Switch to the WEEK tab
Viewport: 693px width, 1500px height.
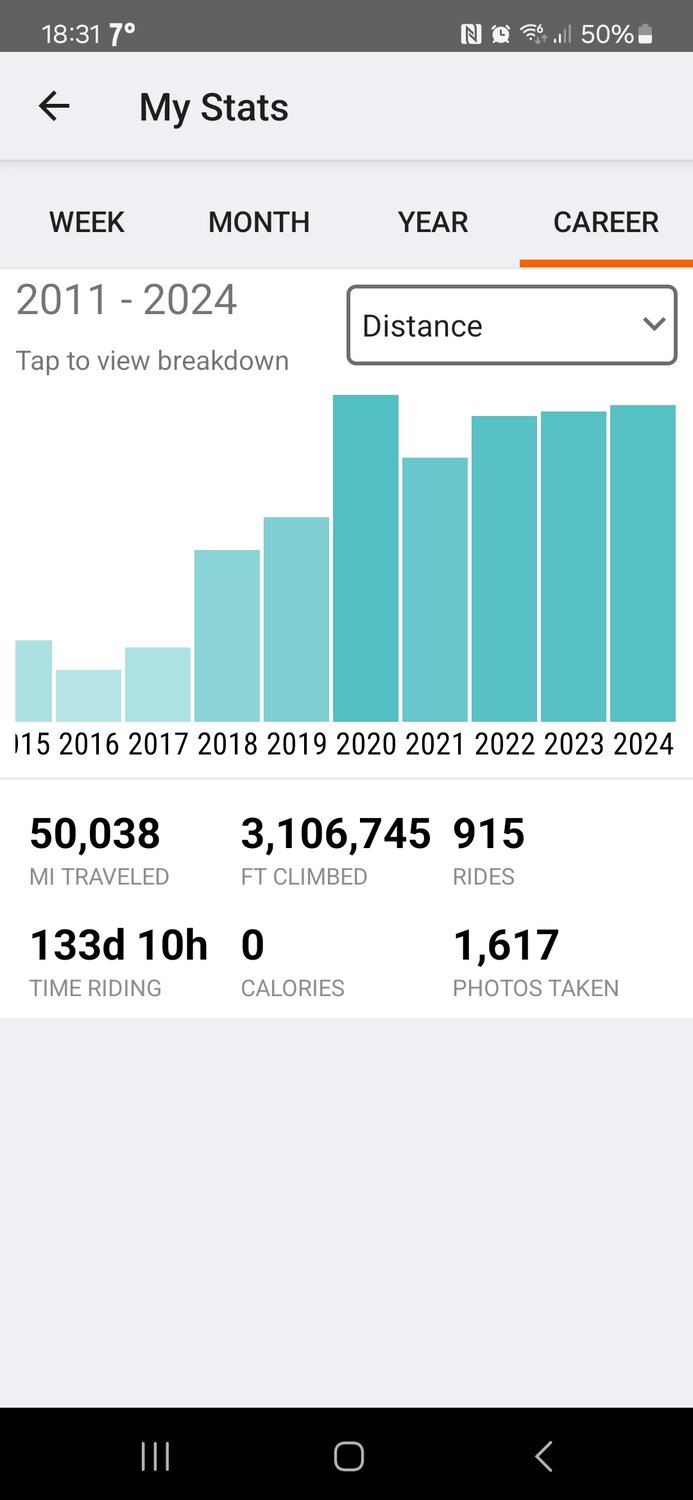pyautogui.click(x=87, y=222)
